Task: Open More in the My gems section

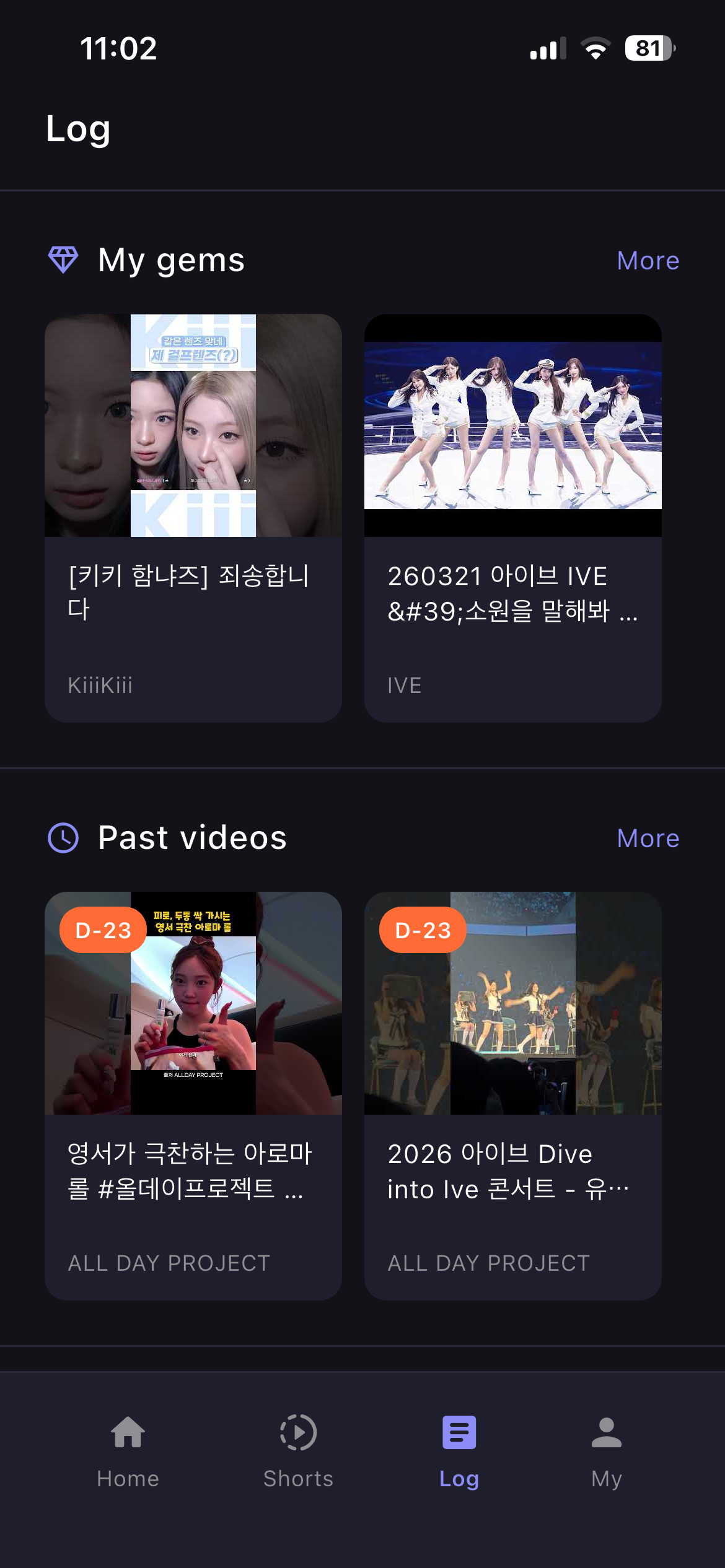Action: click(x=648, y=260)
